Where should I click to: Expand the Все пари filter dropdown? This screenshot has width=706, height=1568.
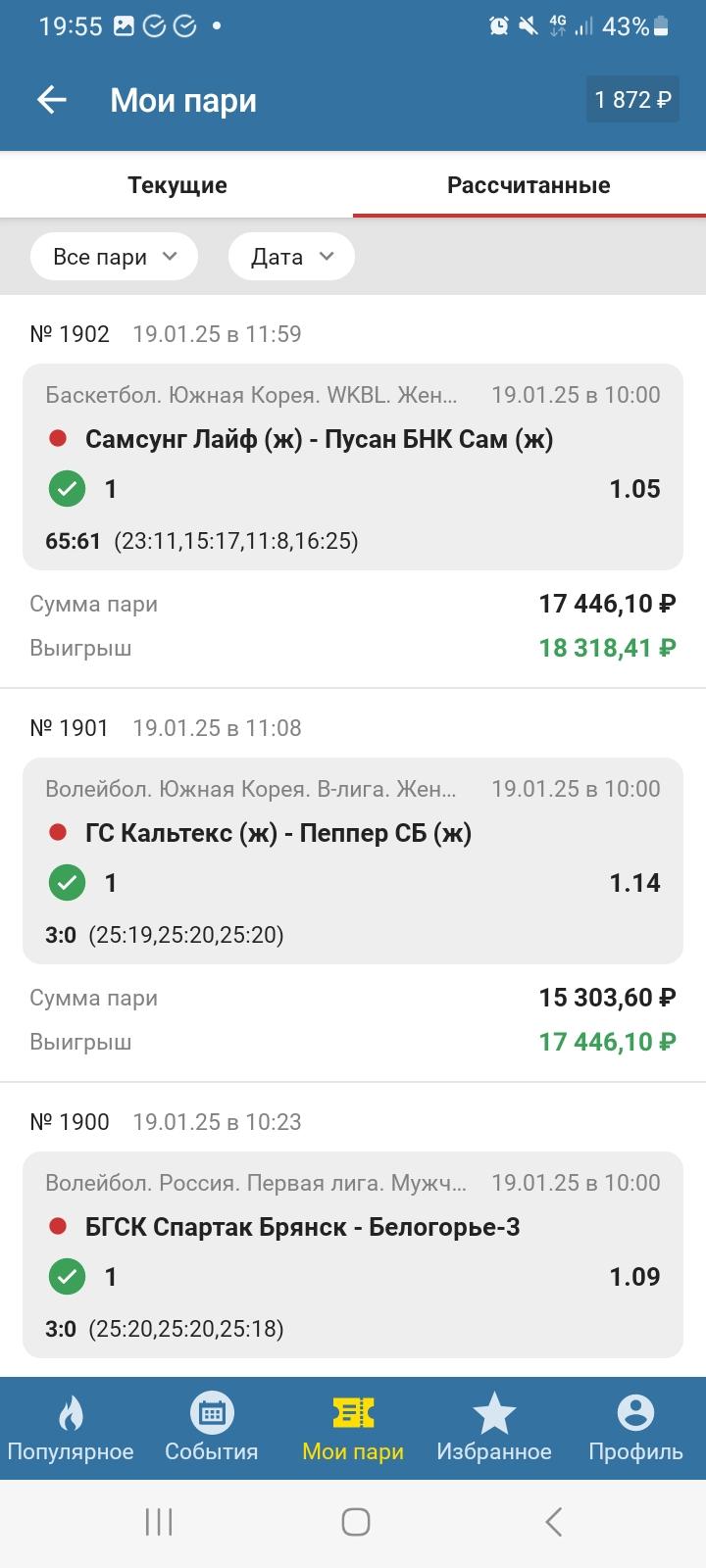point(114,257)
